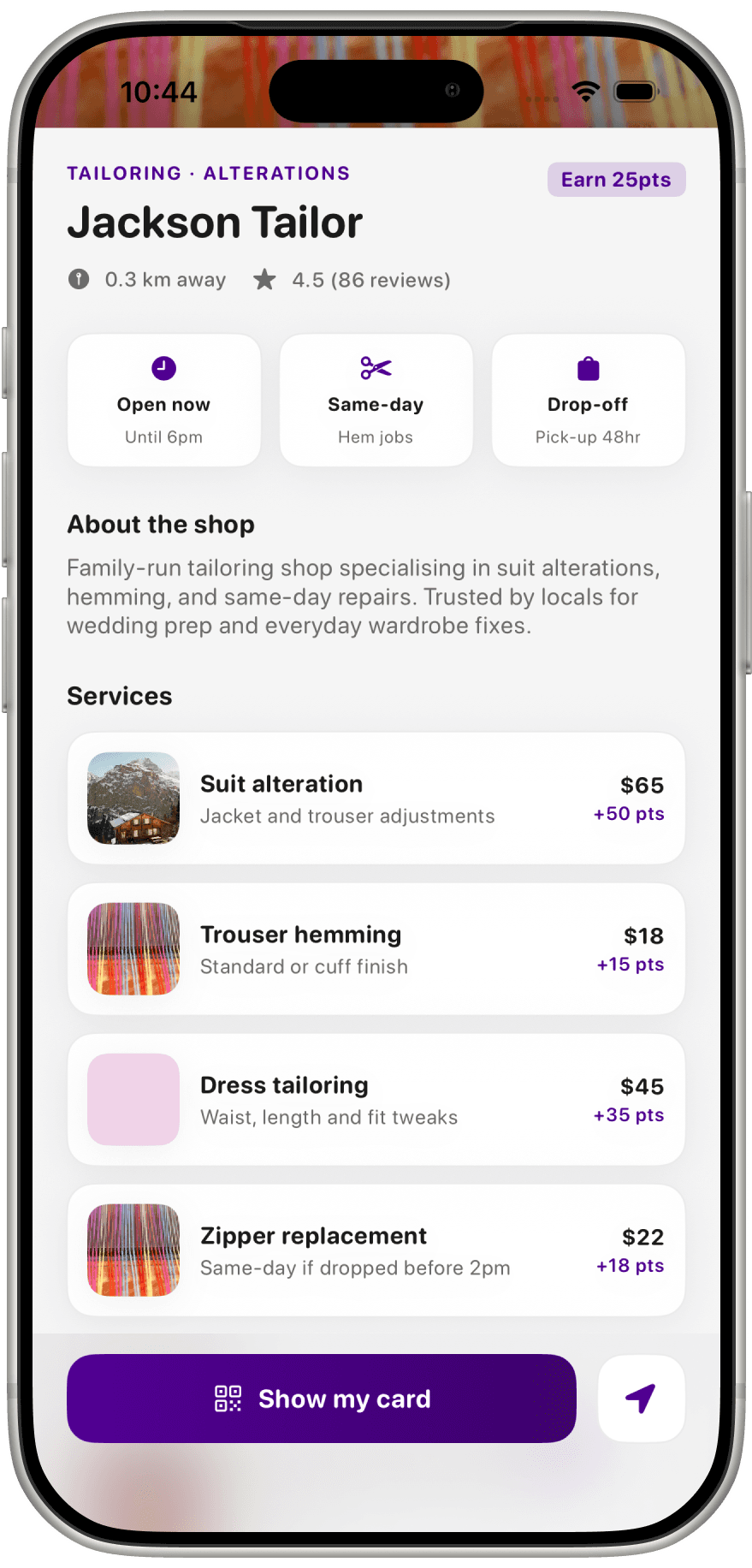Screen dimensions: 752x1568
Task: Open the Drop-off pick-up card
Action: coord(588,400)
